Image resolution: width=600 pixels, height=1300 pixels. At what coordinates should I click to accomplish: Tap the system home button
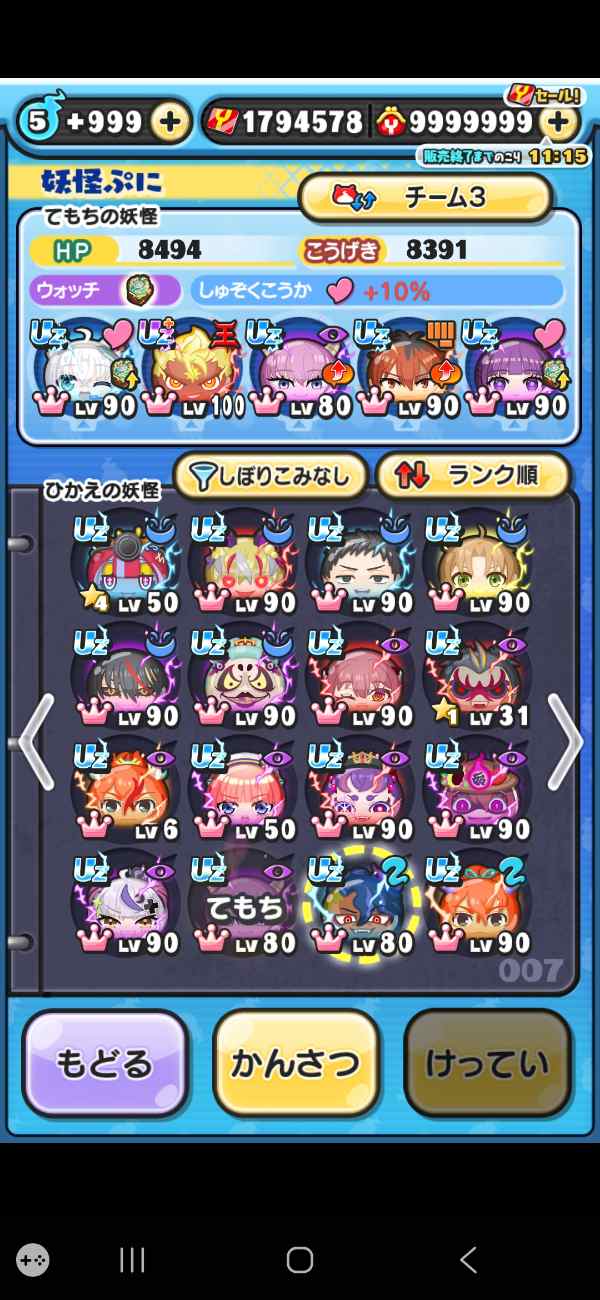tap(300, 1260)
